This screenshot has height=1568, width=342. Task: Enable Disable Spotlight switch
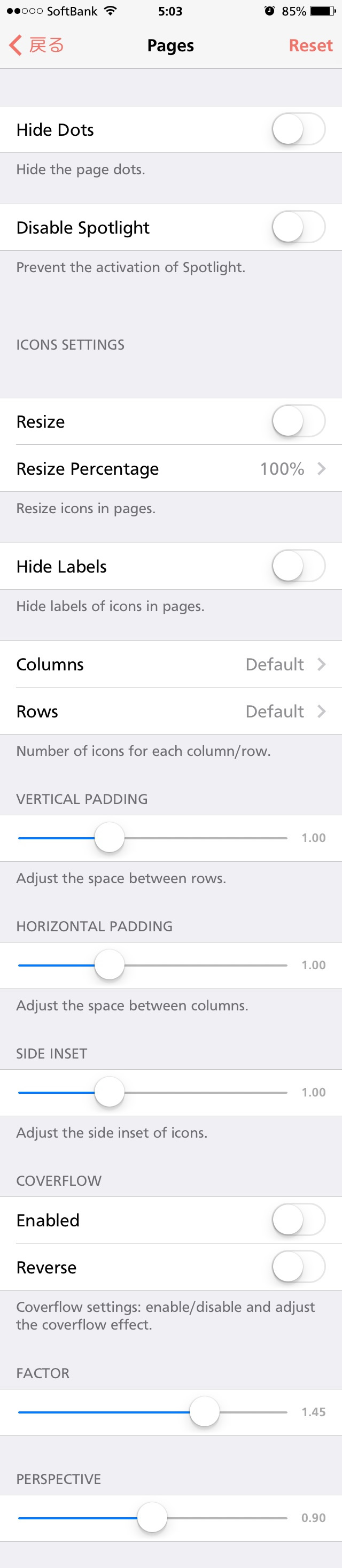[298, 227]
